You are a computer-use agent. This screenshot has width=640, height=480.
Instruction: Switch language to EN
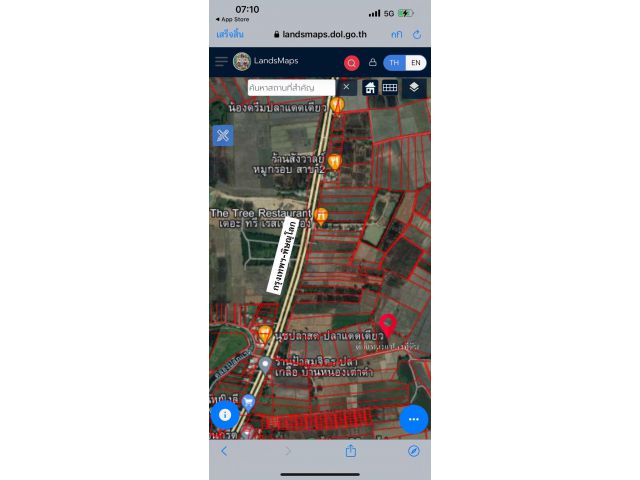[415, 62]
